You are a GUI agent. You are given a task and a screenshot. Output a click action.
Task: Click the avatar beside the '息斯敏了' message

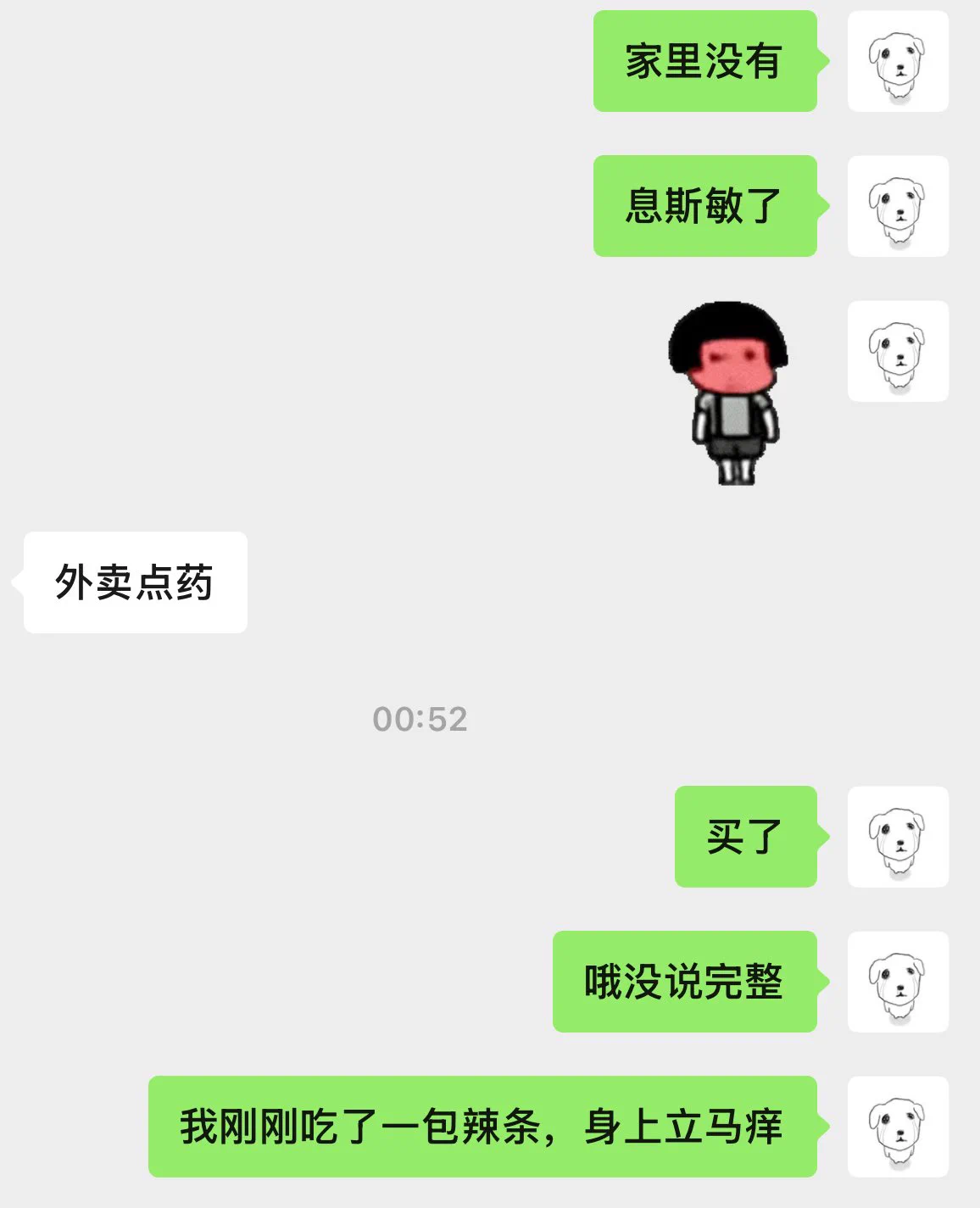899,206
